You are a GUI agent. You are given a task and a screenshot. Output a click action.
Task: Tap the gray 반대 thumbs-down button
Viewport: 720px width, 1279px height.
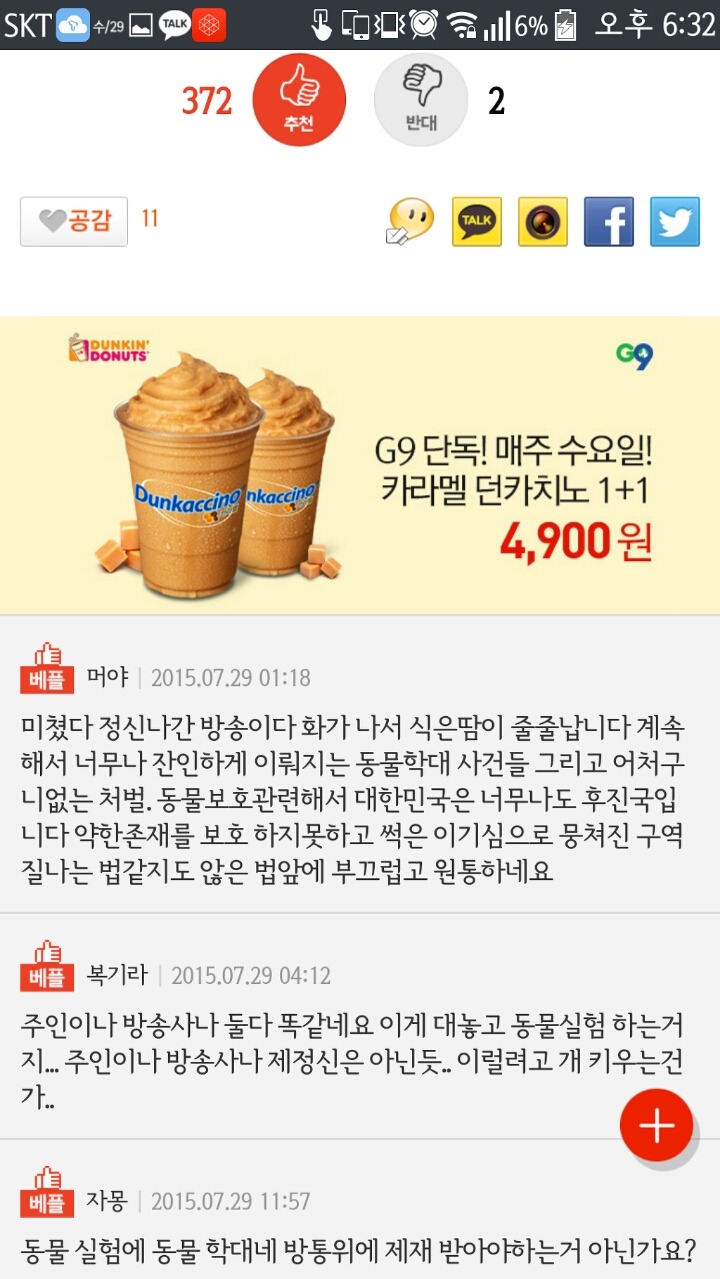421,99
